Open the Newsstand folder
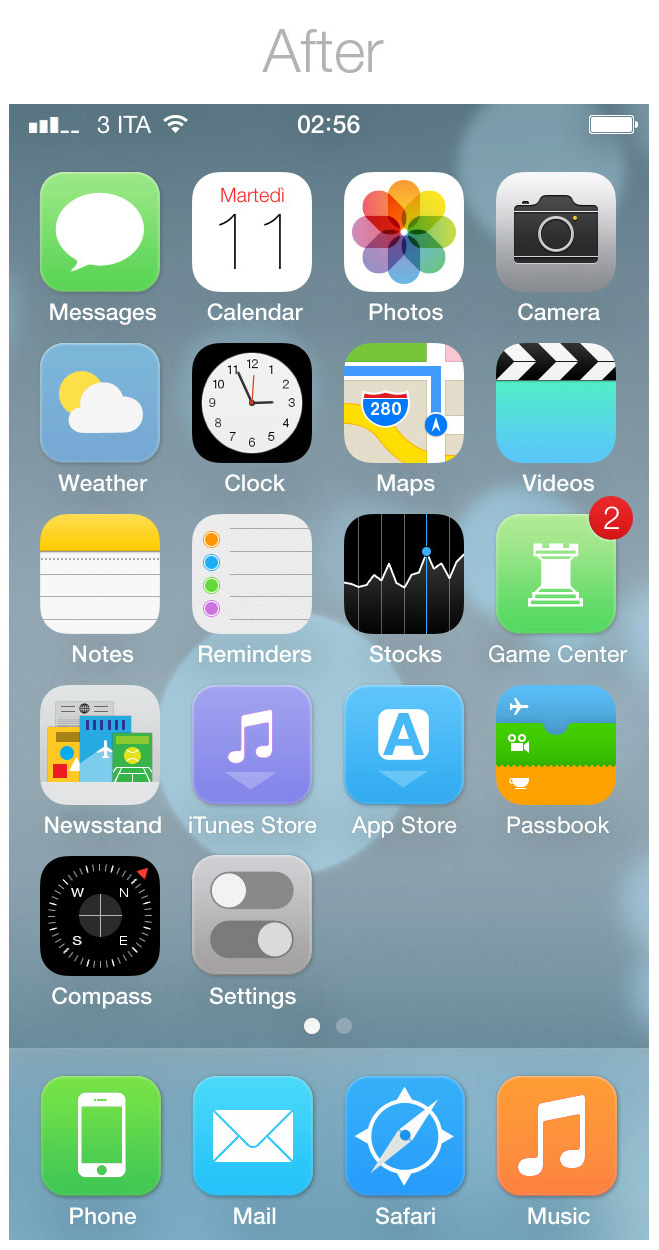This screenshot has width=659, height=1250. click(x=100, y=745)
